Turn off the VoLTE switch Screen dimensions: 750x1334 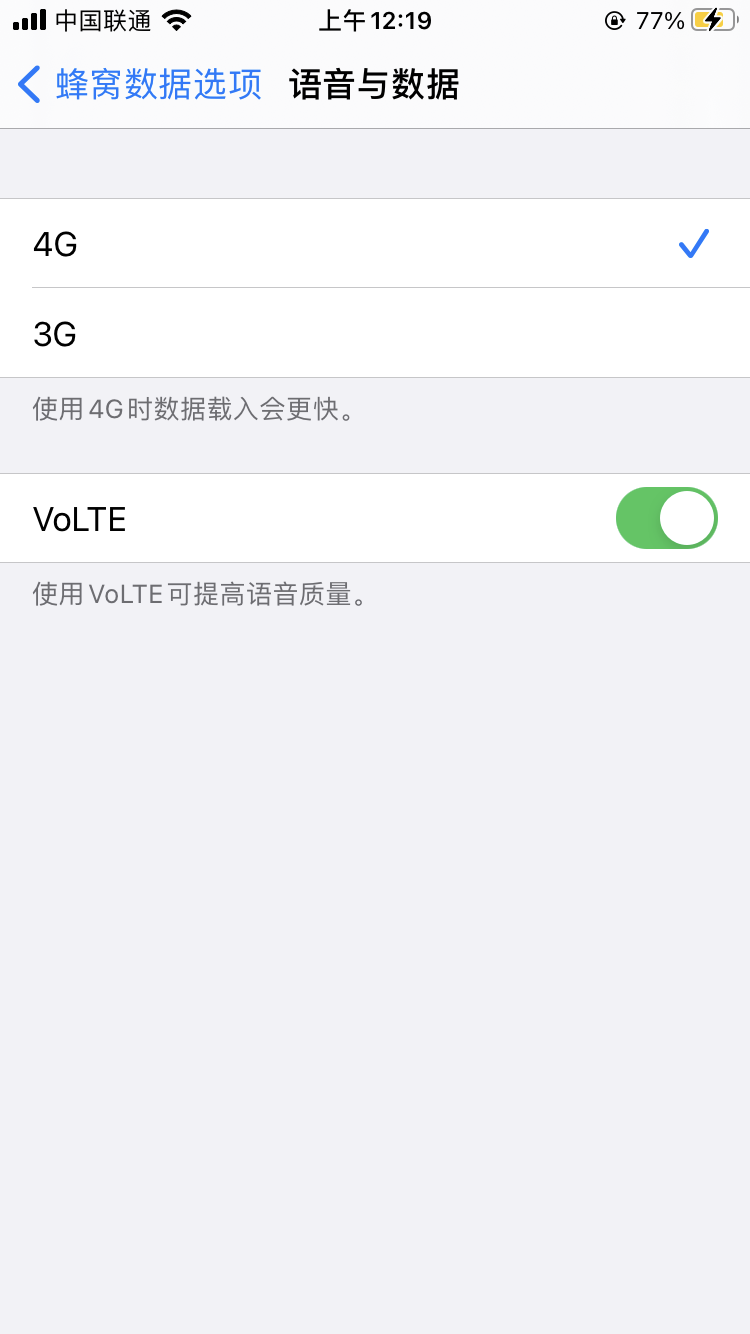(666, 518)
